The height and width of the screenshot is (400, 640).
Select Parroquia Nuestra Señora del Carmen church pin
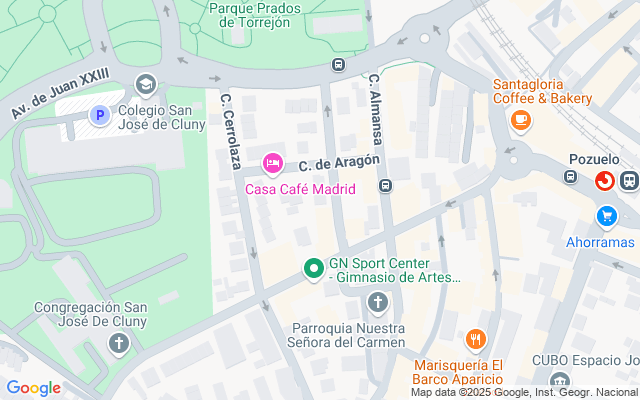378,301
